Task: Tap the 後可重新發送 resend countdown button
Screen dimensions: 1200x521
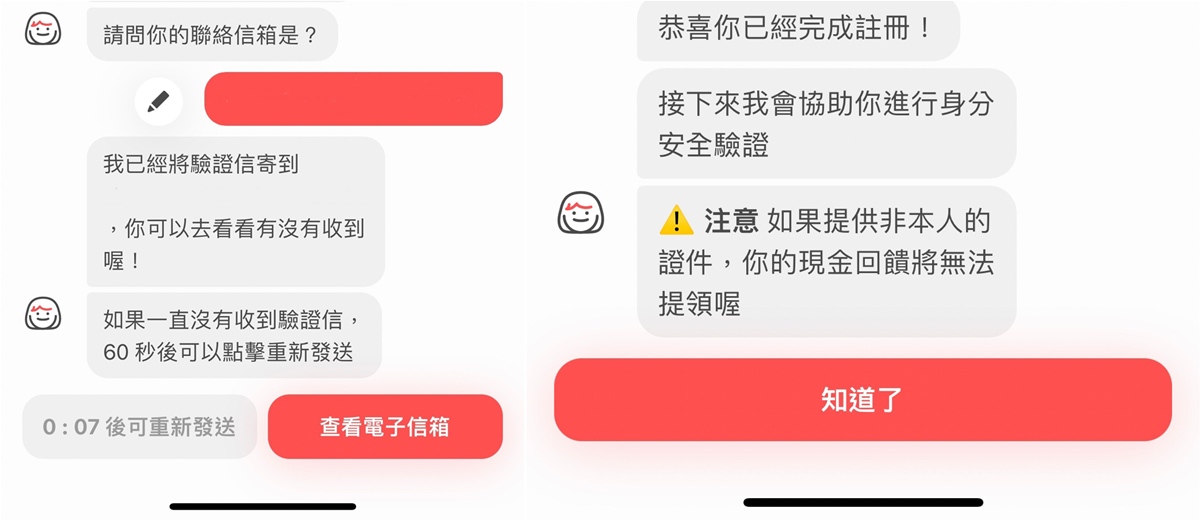Action: click(139, 427)
